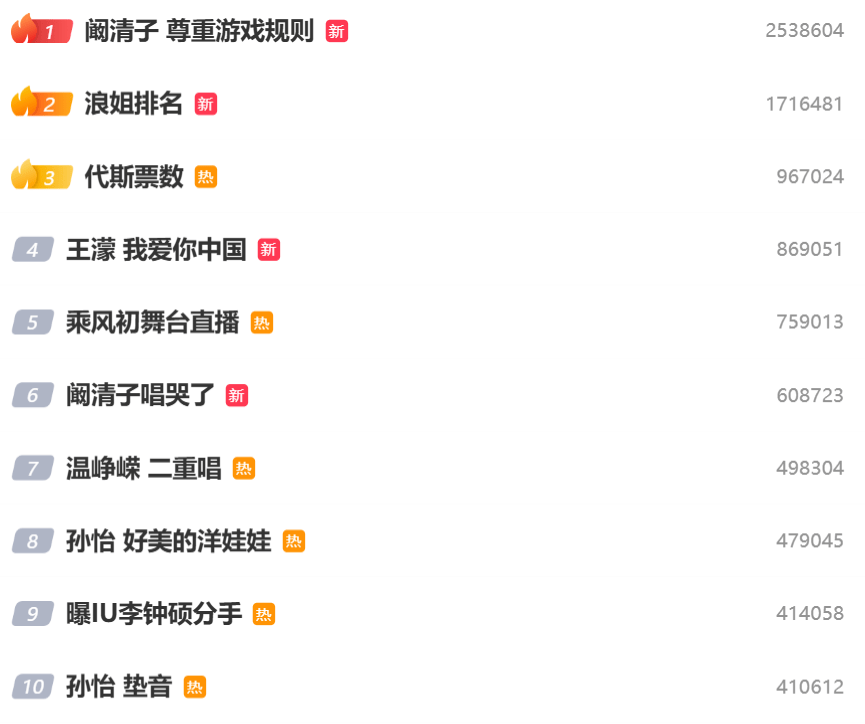Open top trend 阚清子 尊重游戏规则
865x724 pixels.
pyautogui.click(x=199, y=31)
